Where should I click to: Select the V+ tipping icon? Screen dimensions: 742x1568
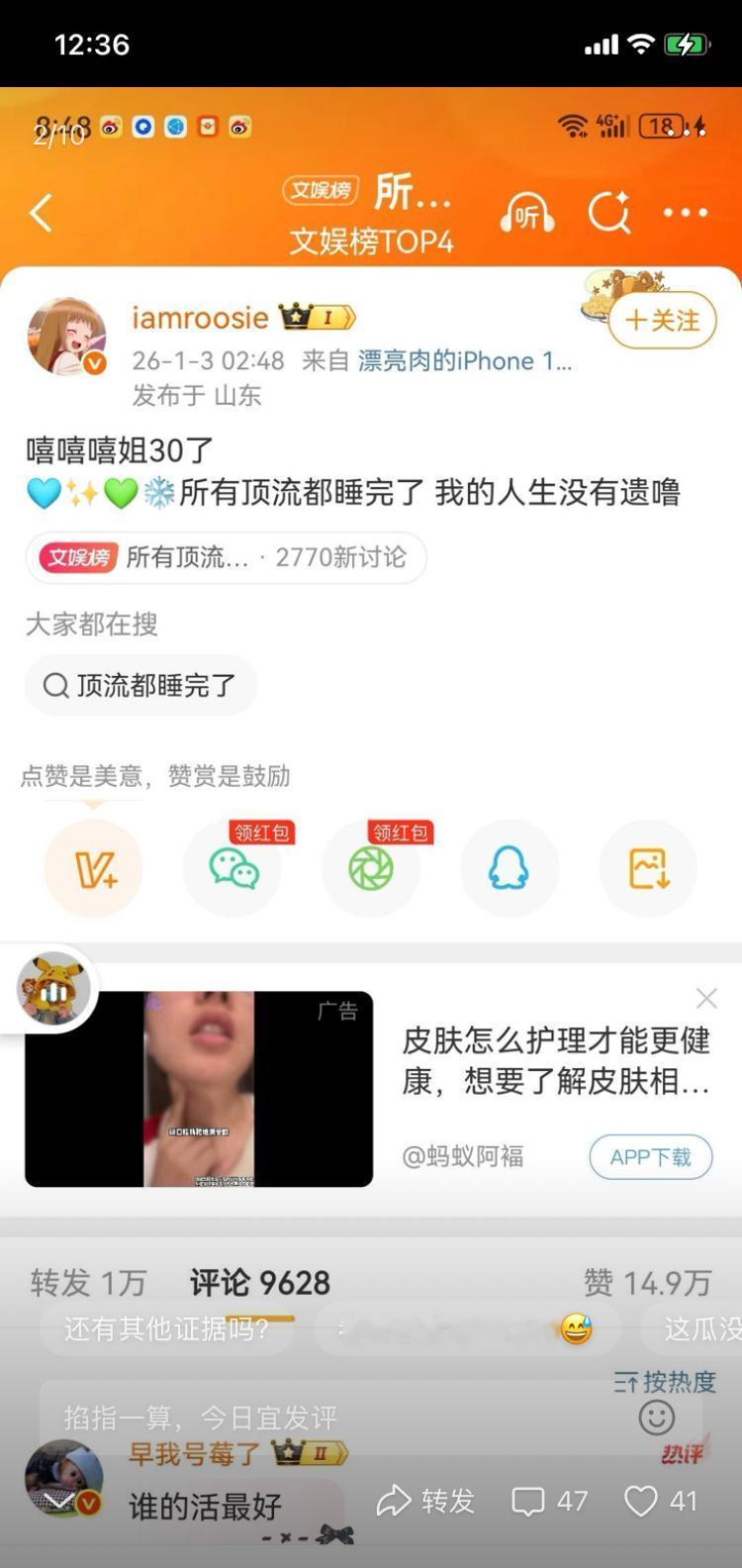click(92, 866)
